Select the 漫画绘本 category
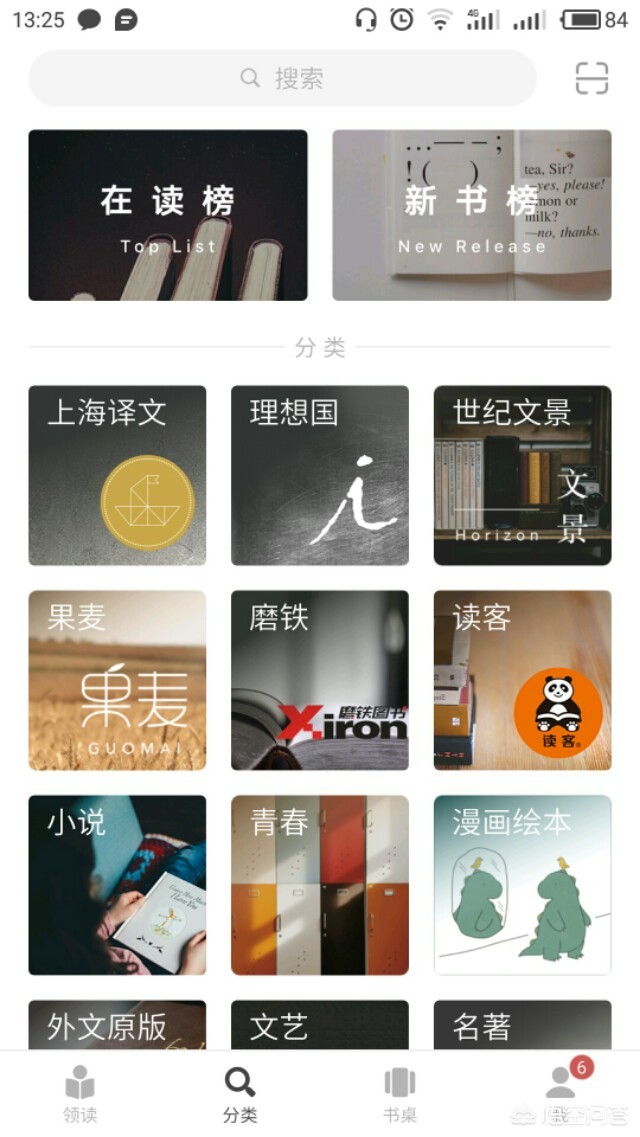640x1137 pixels. (x=522, y=885)
